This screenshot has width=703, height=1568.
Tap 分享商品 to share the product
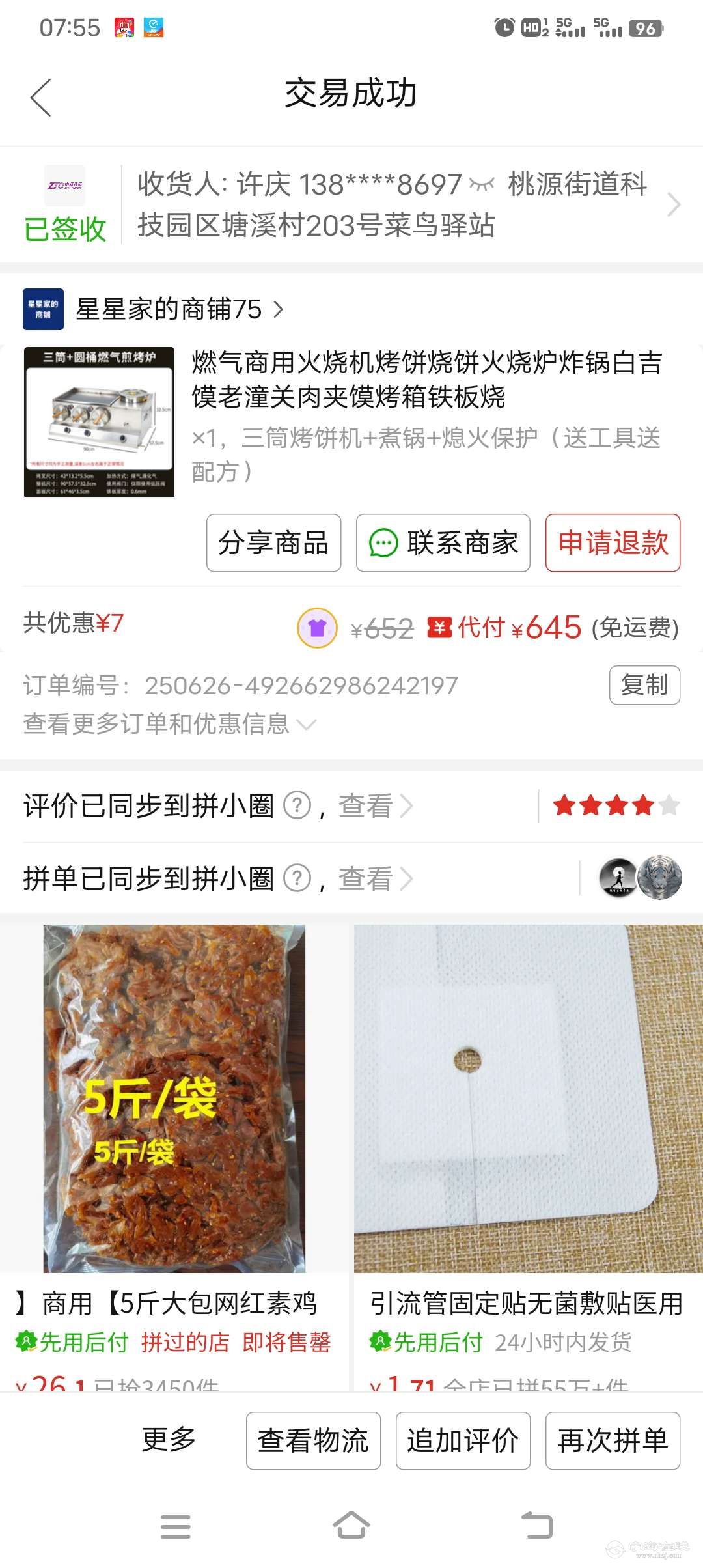tap(273, 543)
